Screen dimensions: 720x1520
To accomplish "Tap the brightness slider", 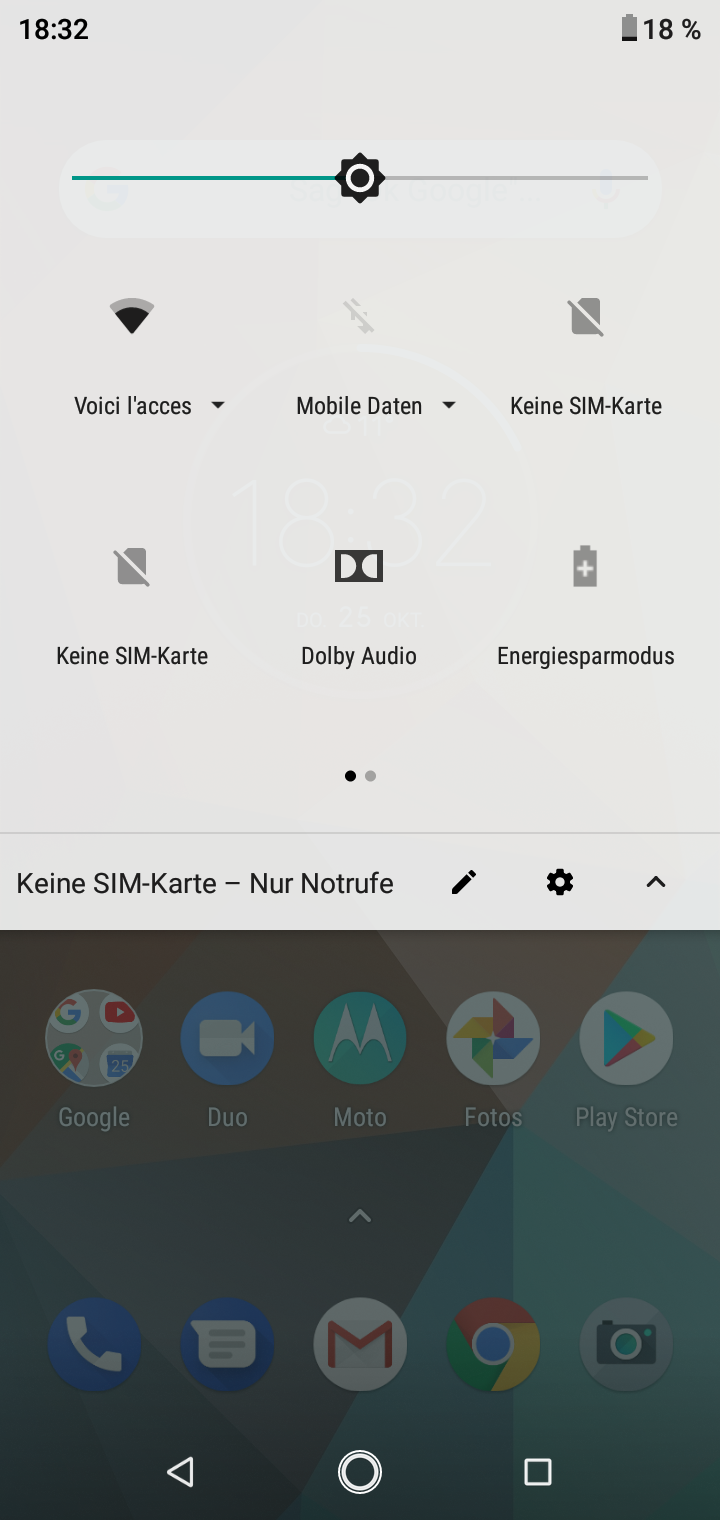I will (360, 179).
